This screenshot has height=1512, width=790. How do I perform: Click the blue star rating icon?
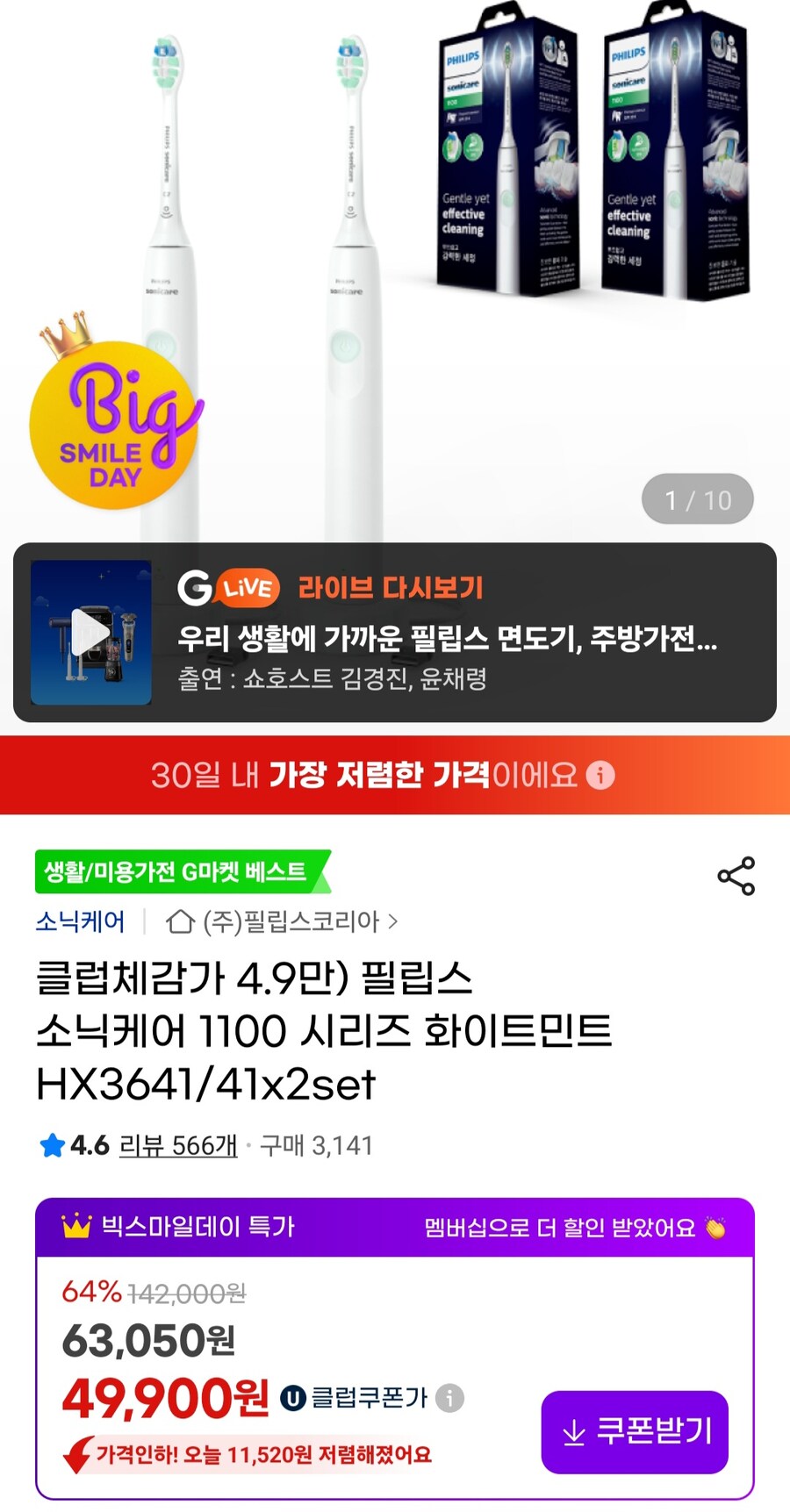[x=50, y=1145]
